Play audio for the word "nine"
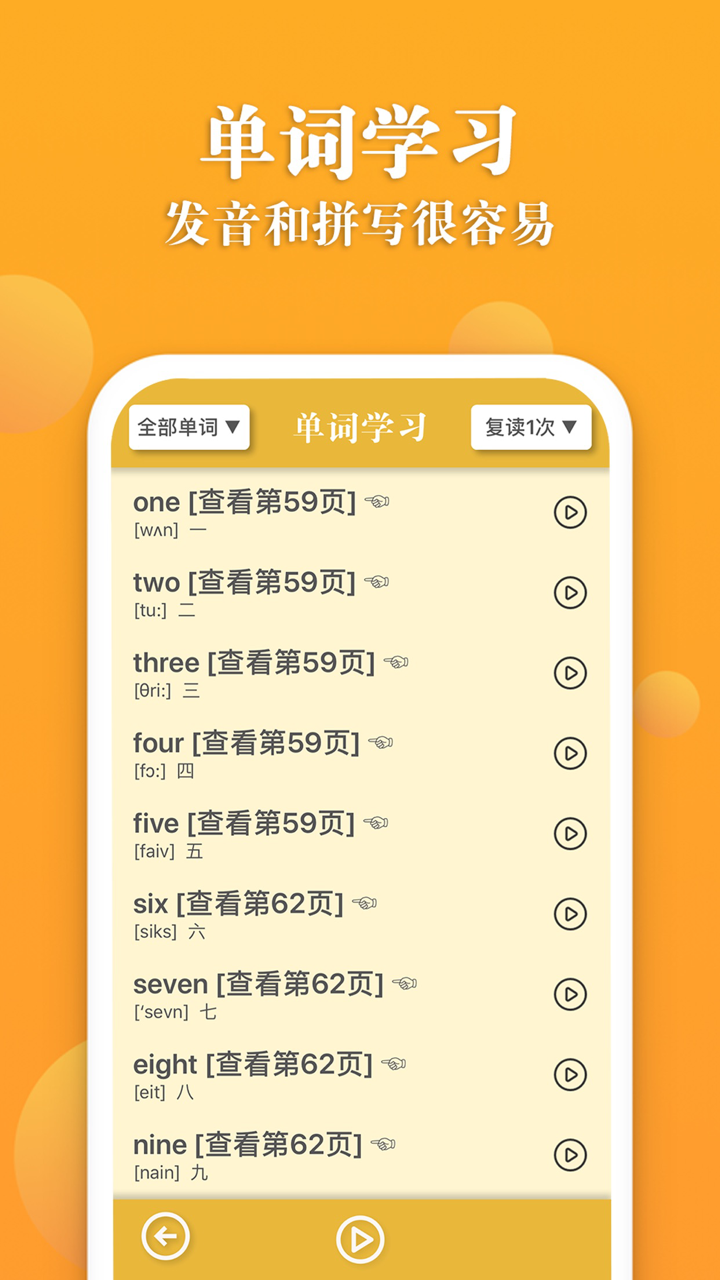Image resolution: width=720 pixels, height=1280 pixels. click(570, 1156)
